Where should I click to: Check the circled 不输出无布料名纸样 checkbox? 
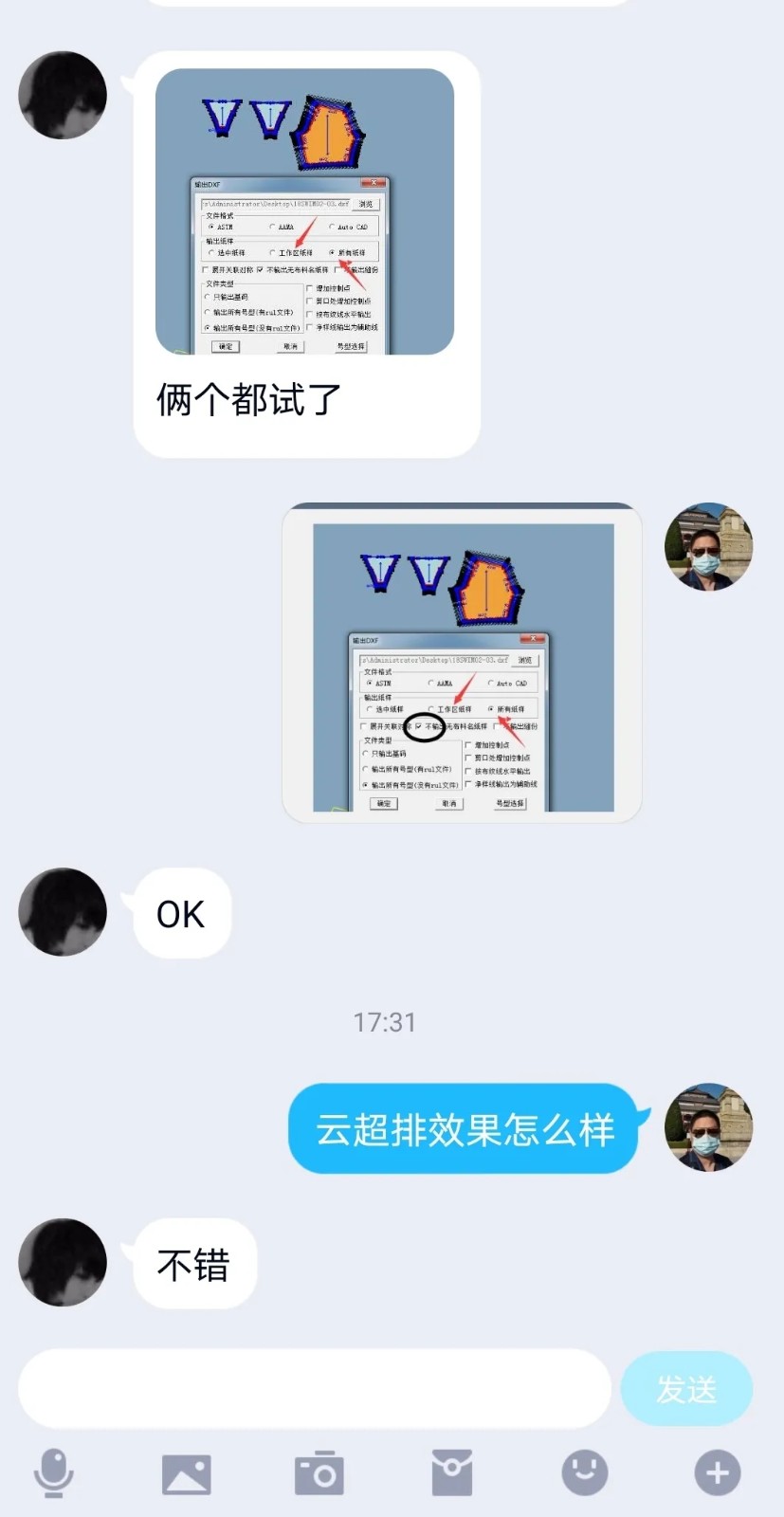(x=418, y=726)
